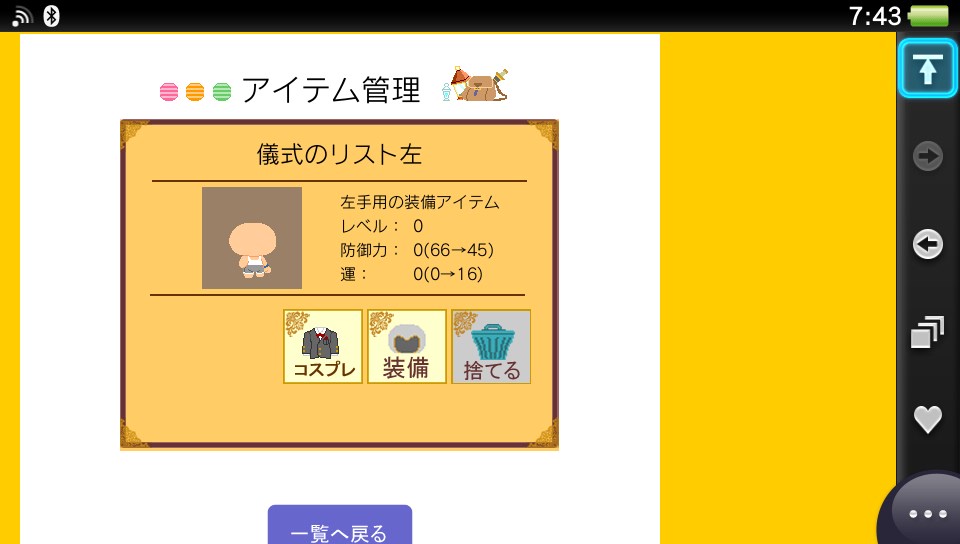960x544 pixels.
Task: Open bookmarks with the heart icon
Action: click(928, 419)
